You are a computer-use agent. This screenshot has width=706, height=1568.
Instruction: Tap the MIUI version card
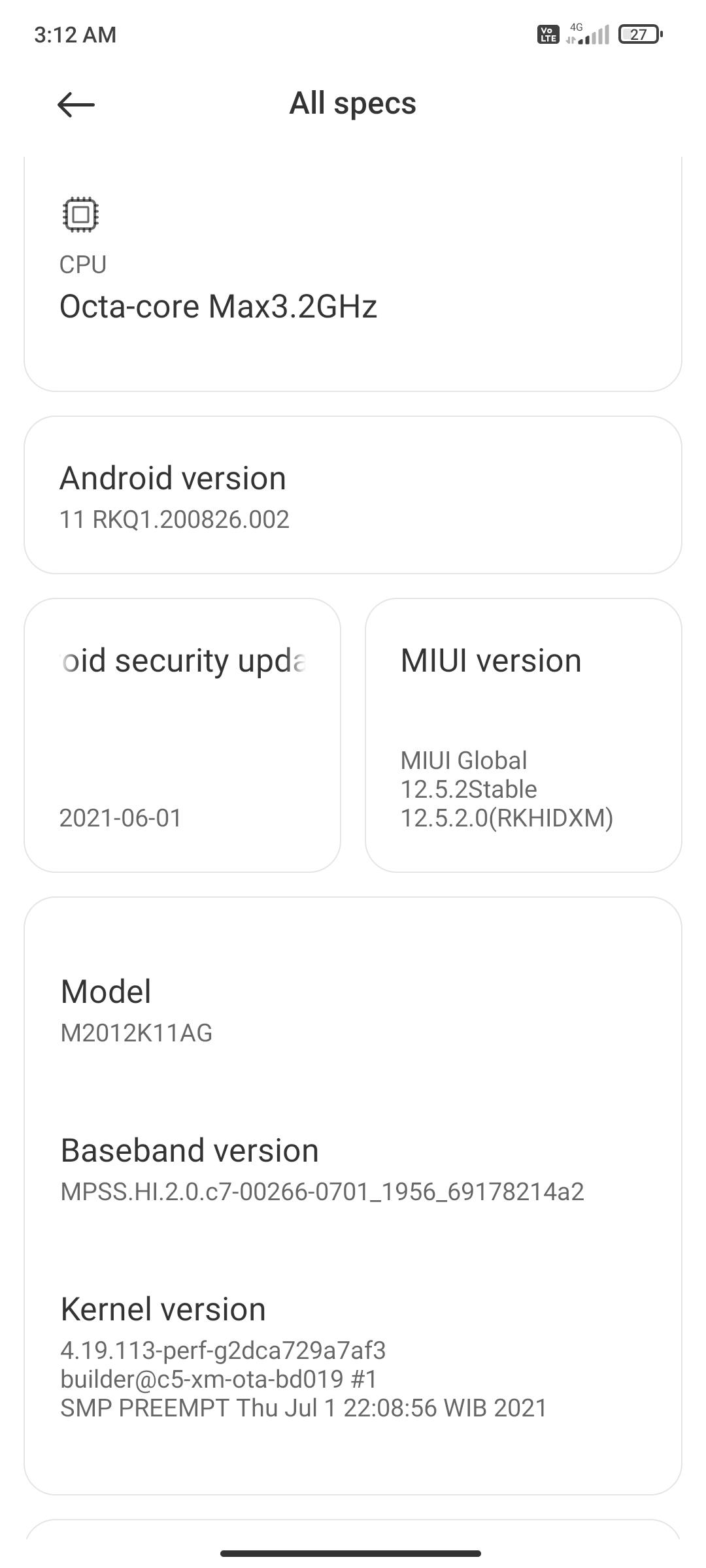coord(523,735)
